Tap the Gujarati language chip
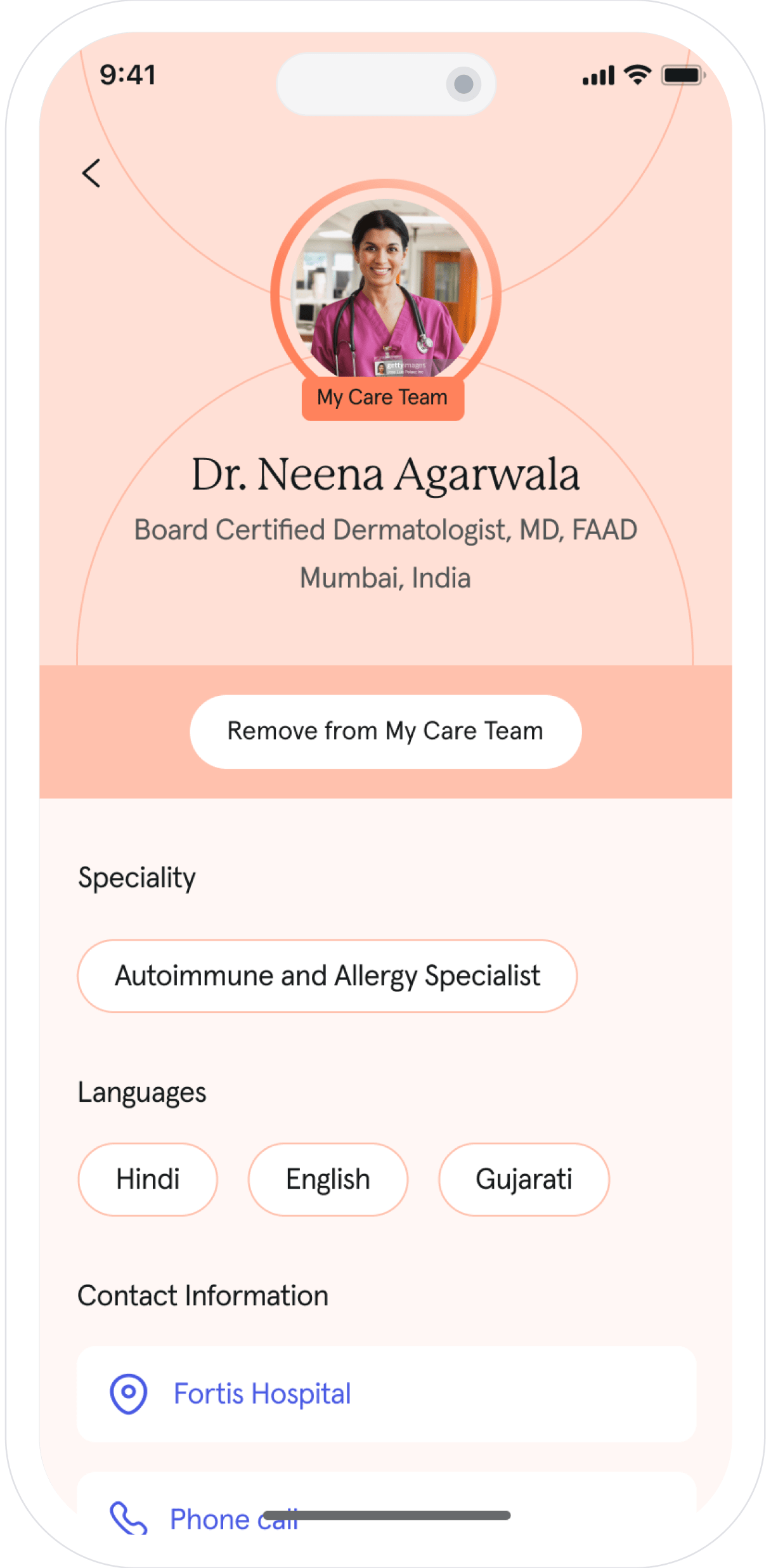Viewport: 771px width, 1568px height. [524, 1179]
